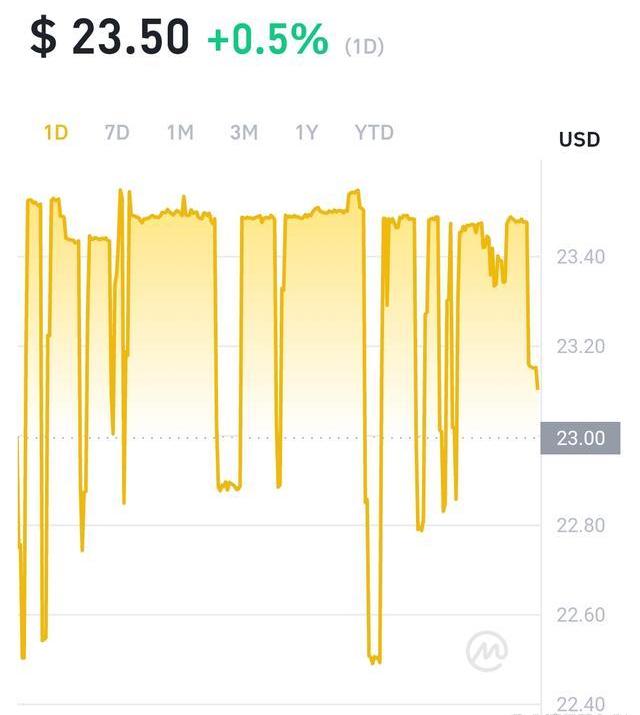640x715 pixels.
Task: Select the 1D time range
Action: pyautogui.click(x=56, y=132)
